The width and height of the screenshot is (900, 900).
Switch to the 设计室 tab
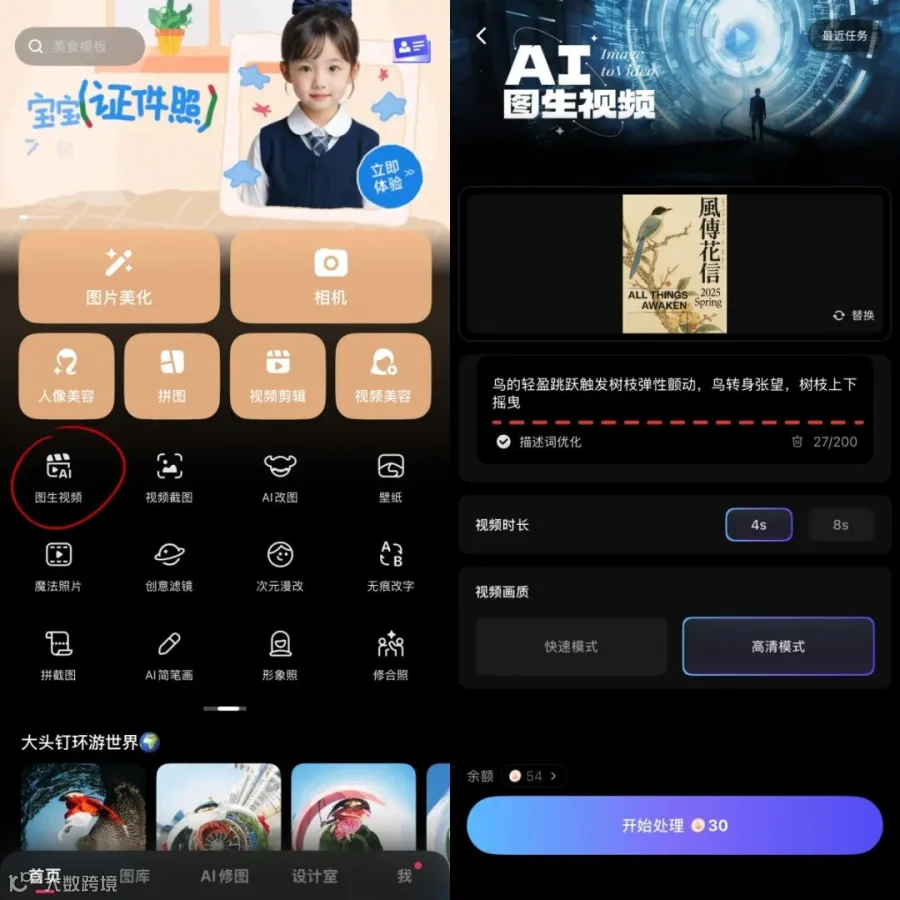coord(315,876)
